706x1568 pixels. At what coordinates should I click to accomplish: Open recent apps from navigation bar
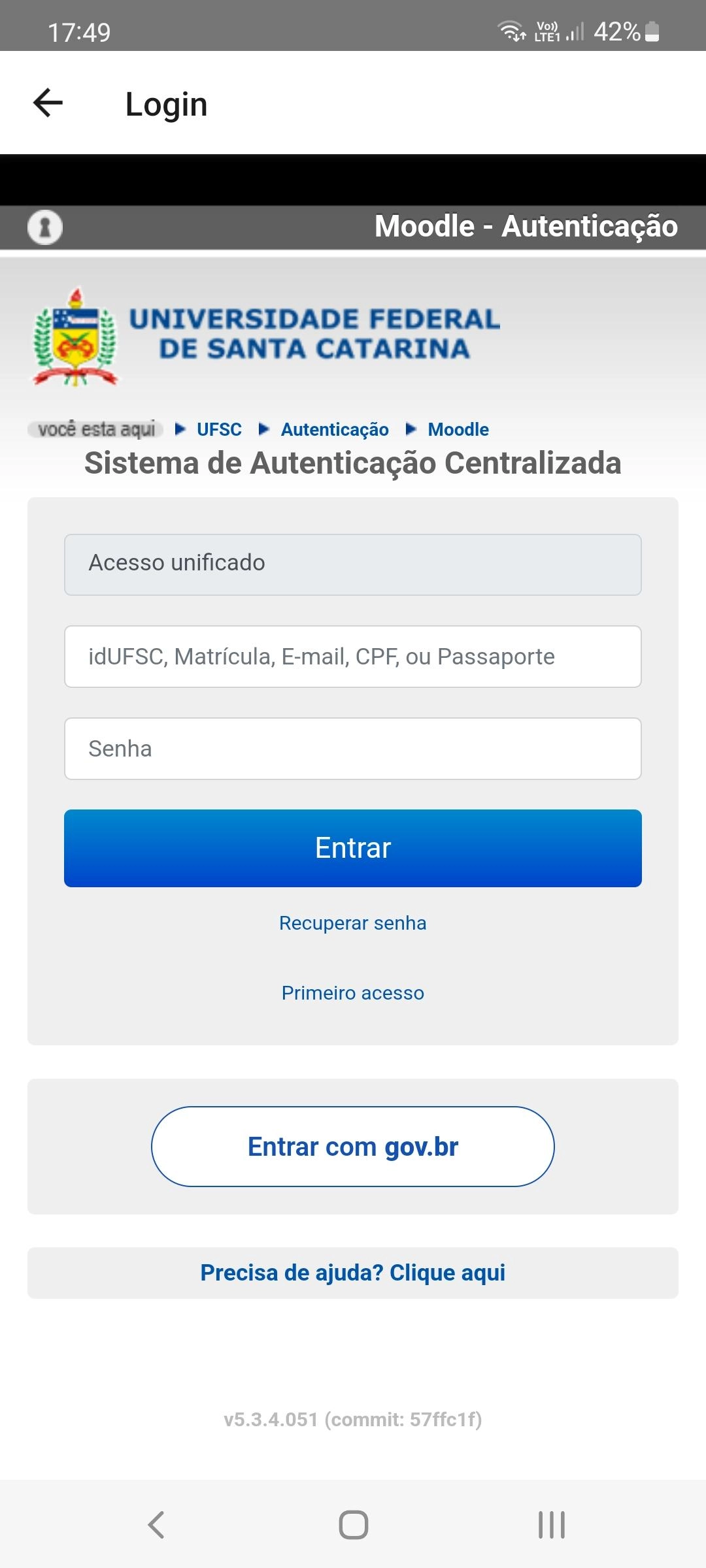tap(552, 1525)
